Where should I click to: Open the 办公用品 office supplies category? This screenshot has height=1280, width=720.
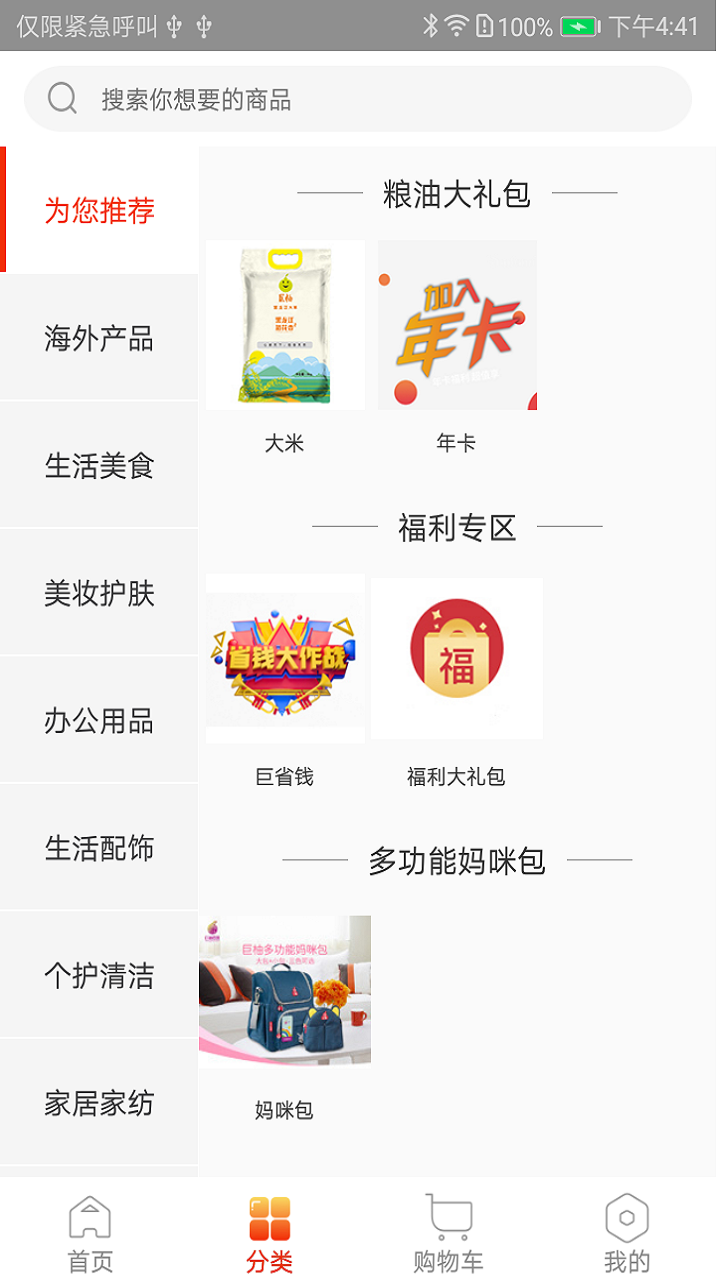[98, 720]
